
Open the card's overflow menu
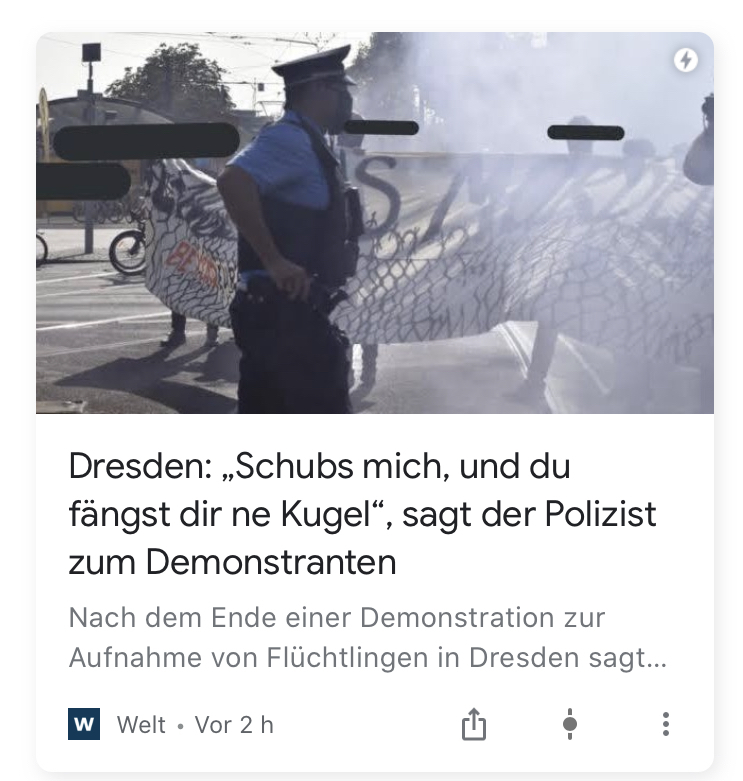coord(666,724)
